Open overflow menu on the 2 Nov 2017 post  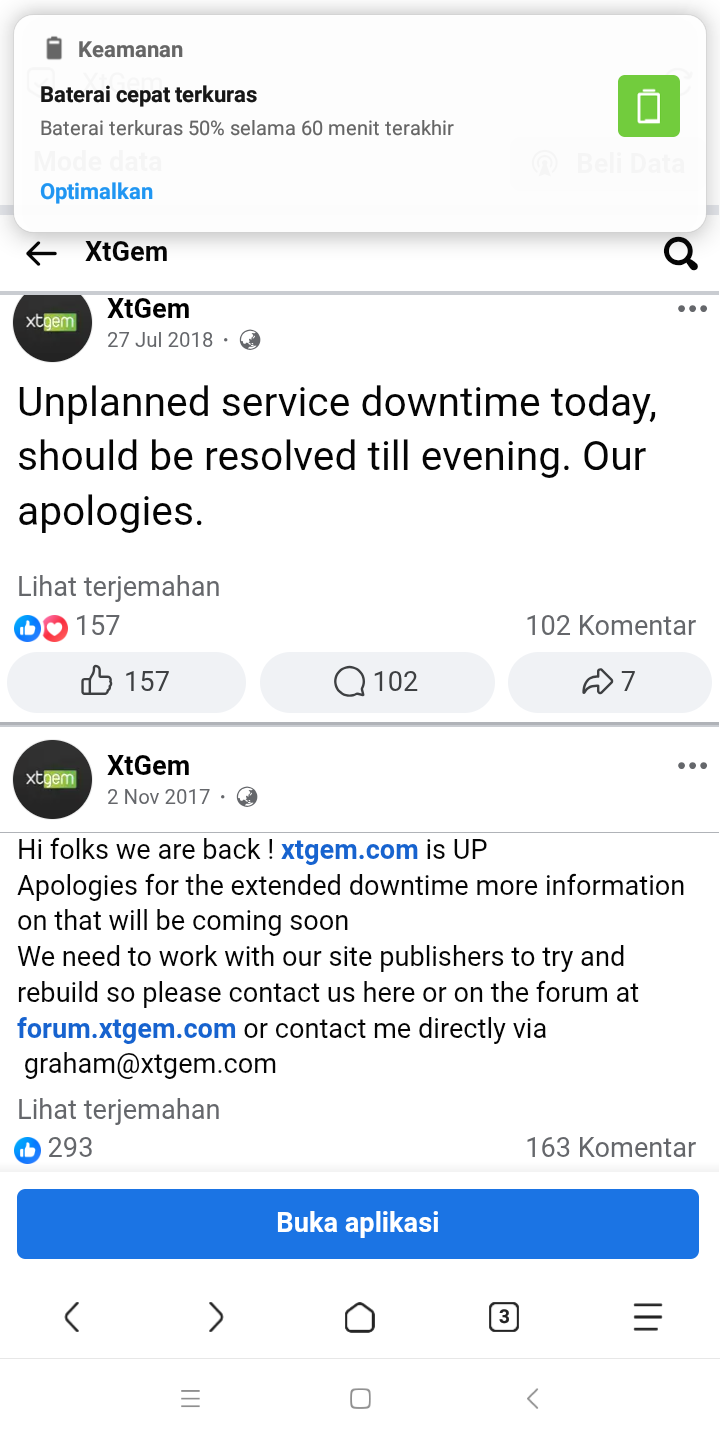[692, 766]
